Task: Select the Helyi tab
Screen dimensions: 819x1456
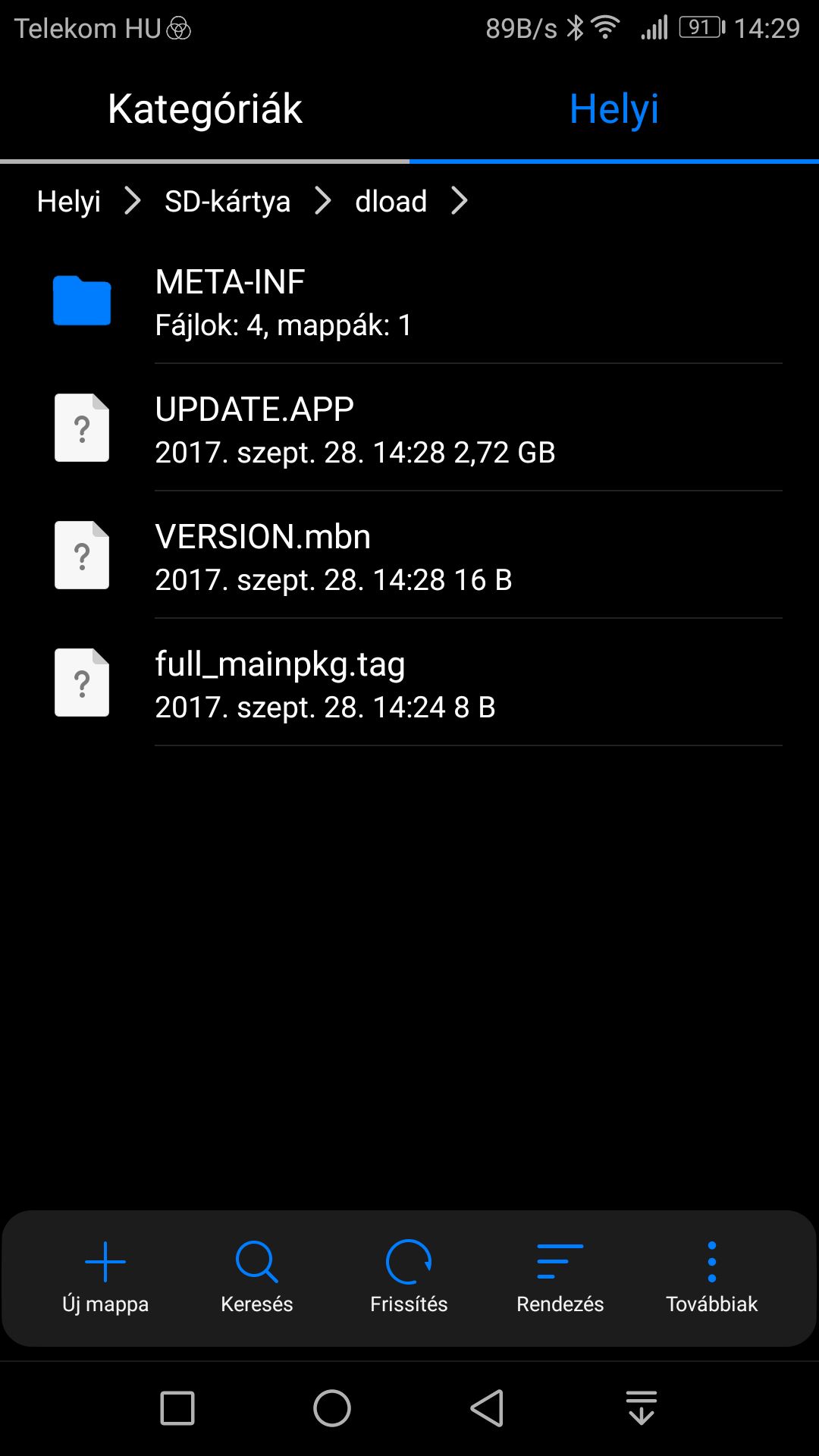Action: point(614,108)
